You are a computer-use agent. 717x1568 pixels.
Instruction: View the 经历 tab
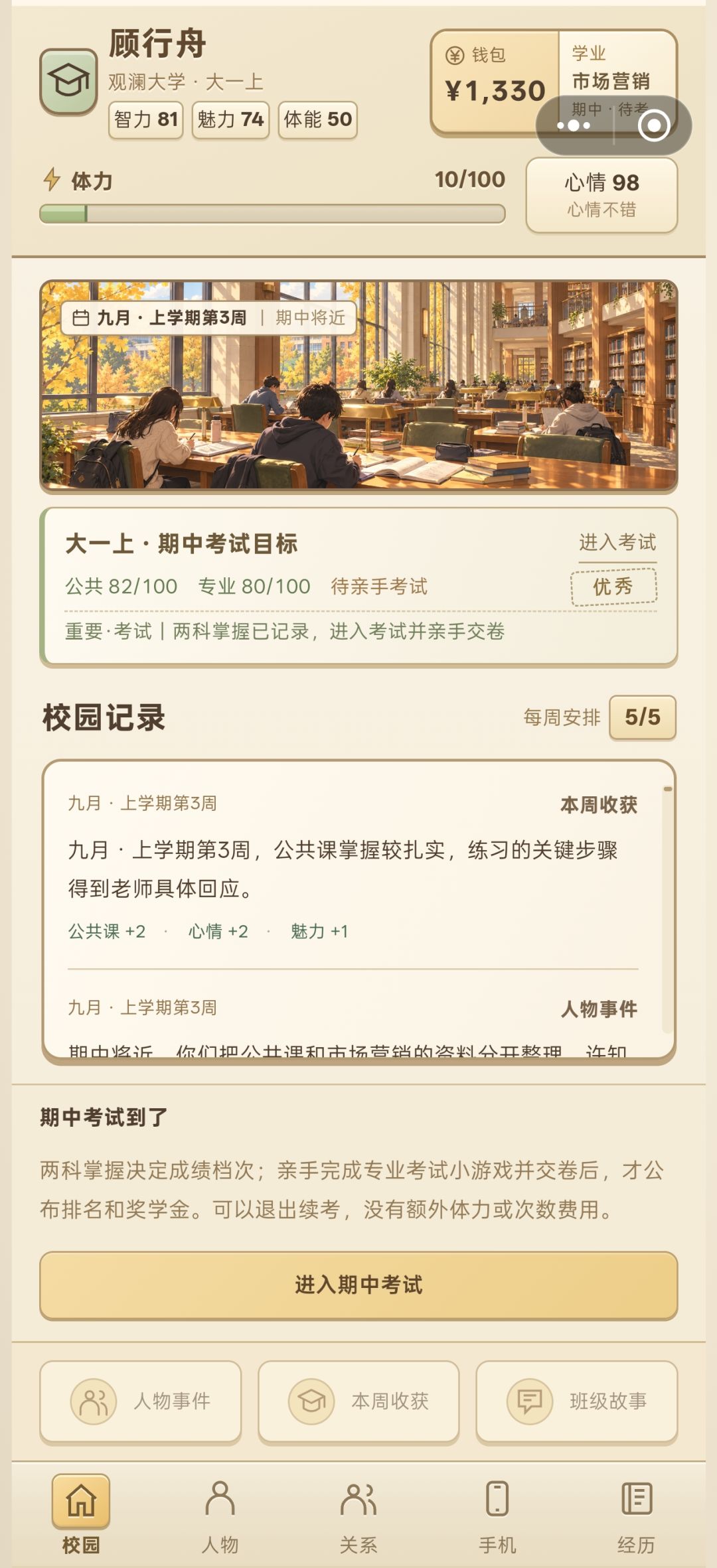pos(636,1516)
